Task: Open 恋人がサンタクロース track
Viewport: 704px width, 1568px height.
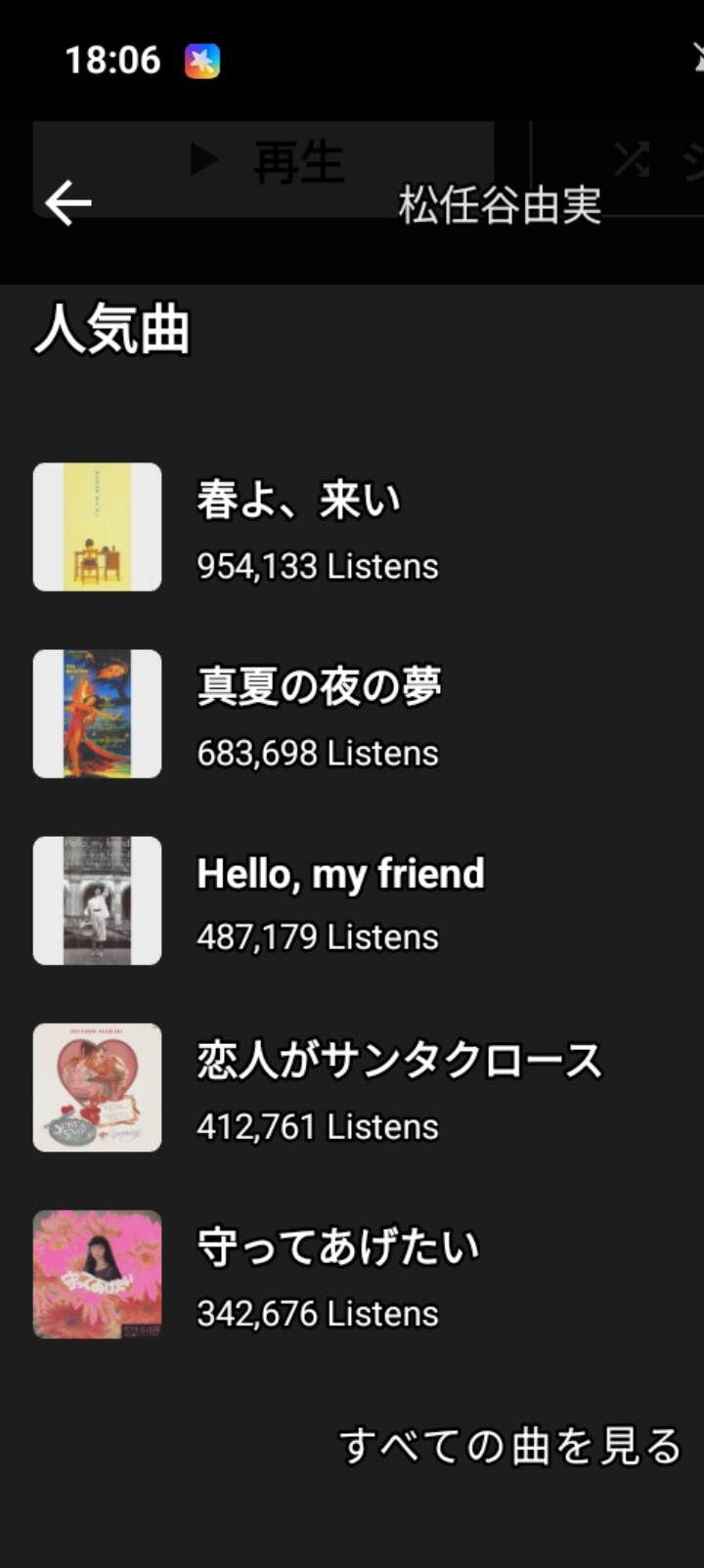Action: coord(398,1088)
